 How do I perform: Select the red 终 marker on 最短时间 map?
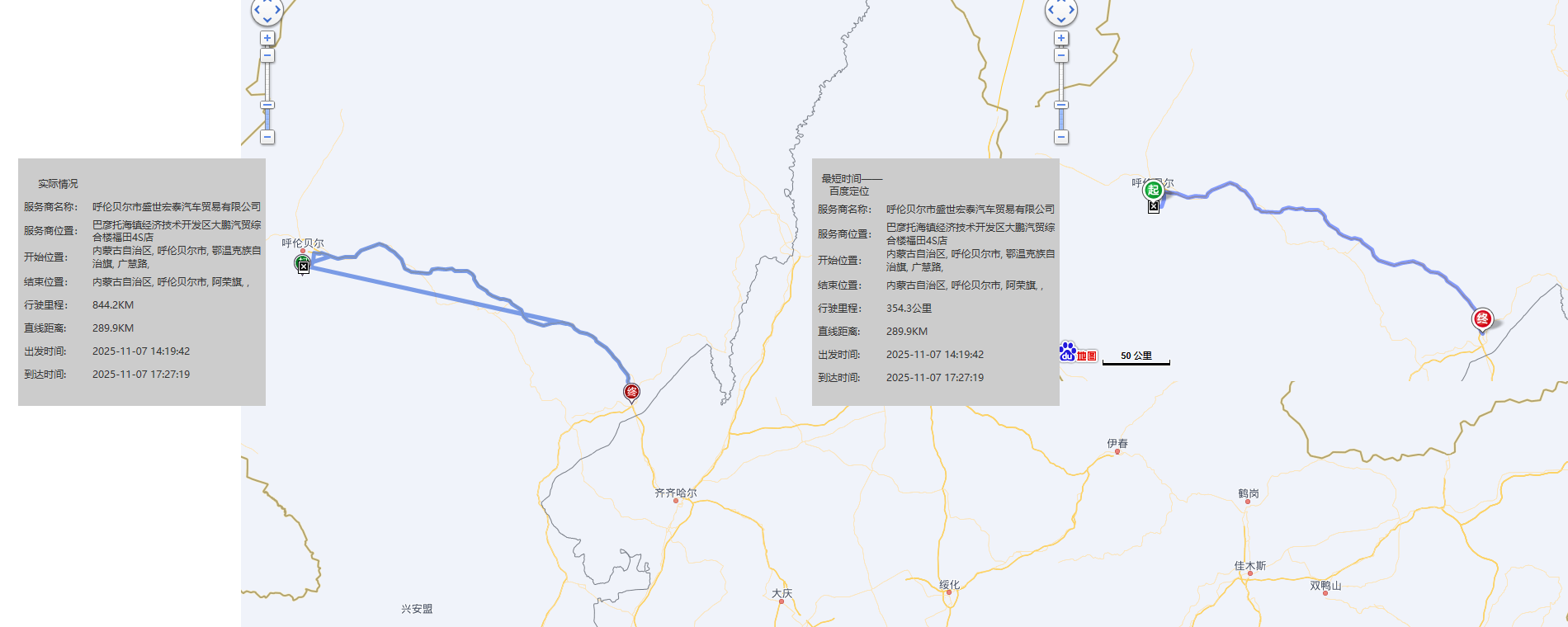(1482, 318)
